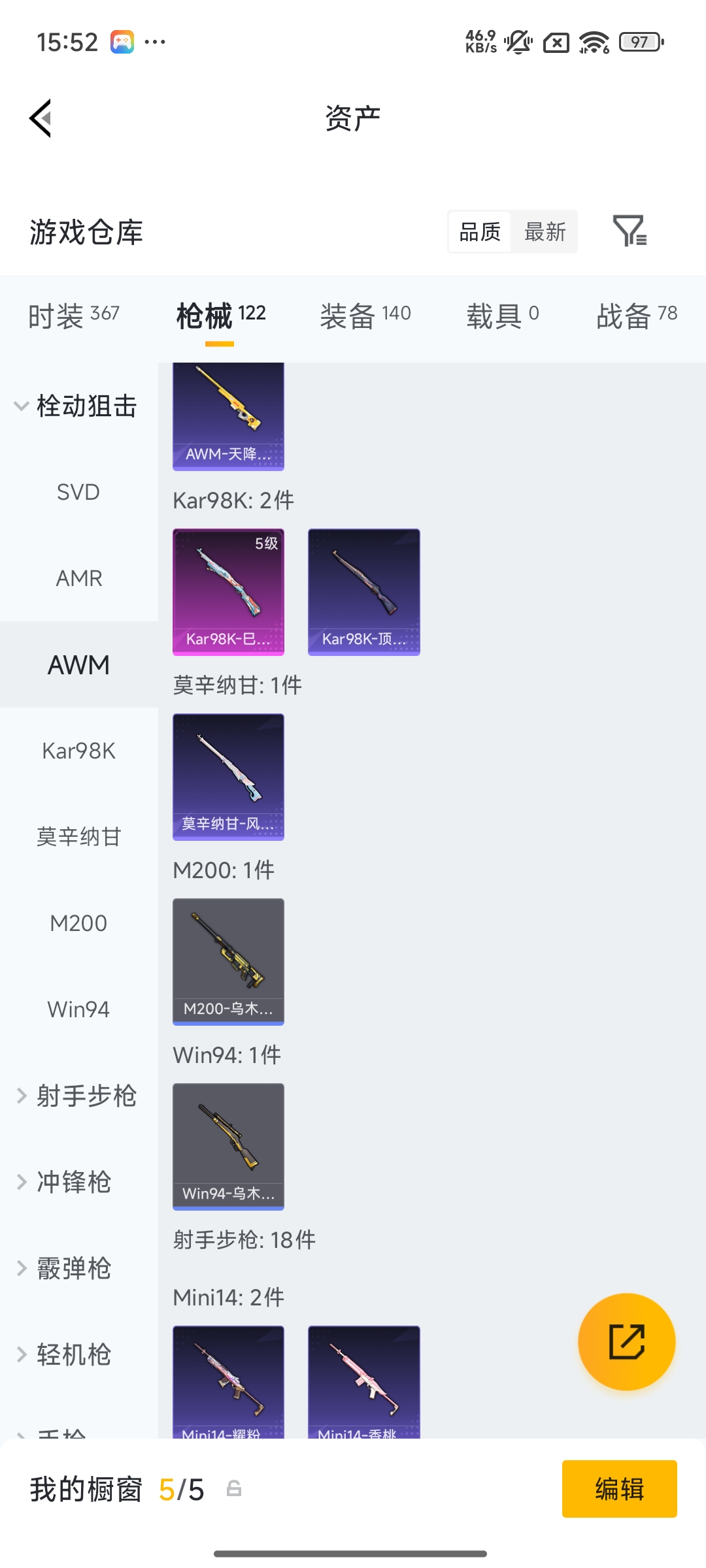
Task: Switch sorting to 最新
Action: point(545,232)
